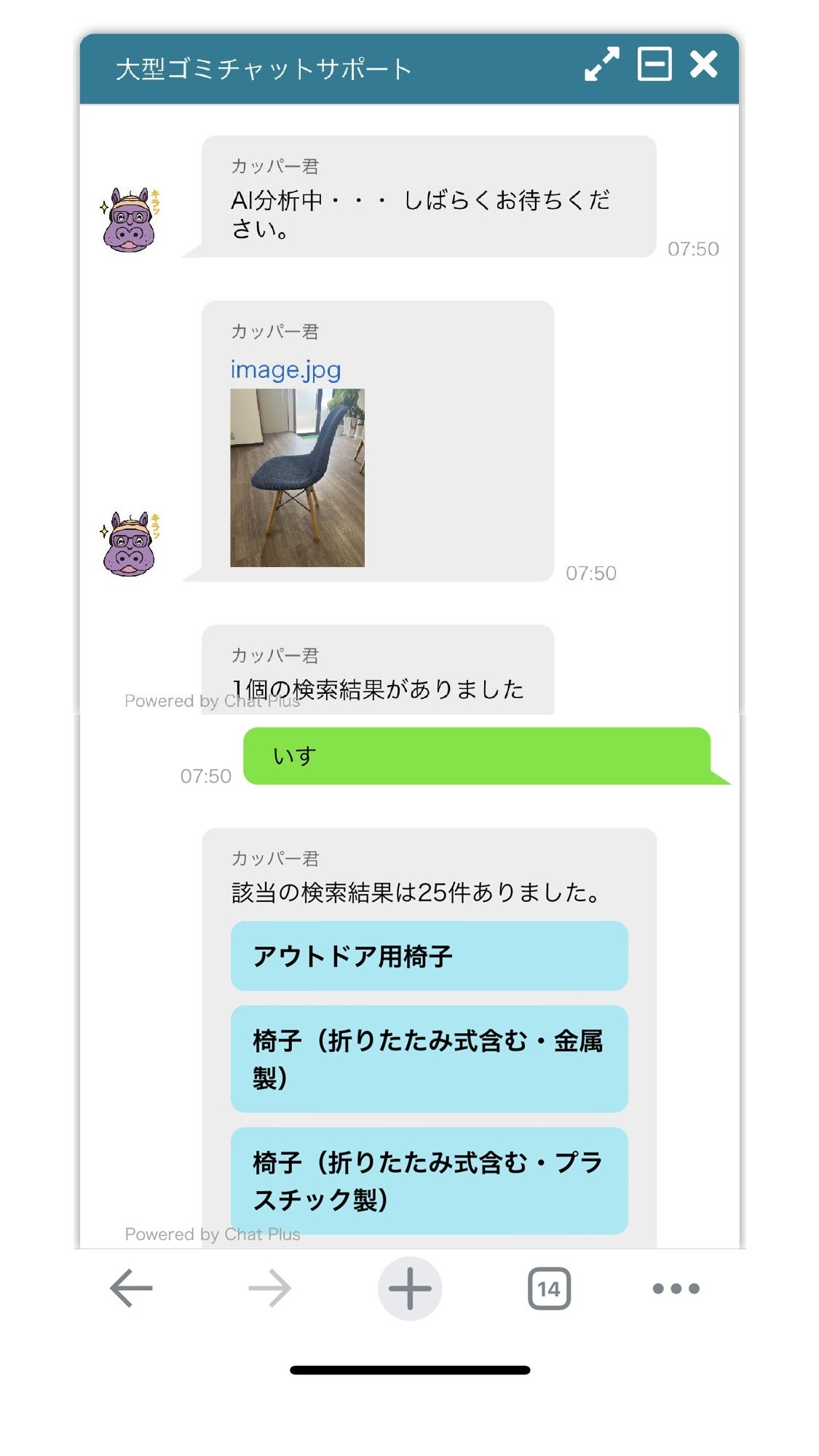Open a new browser tab

coord(410,1289)
